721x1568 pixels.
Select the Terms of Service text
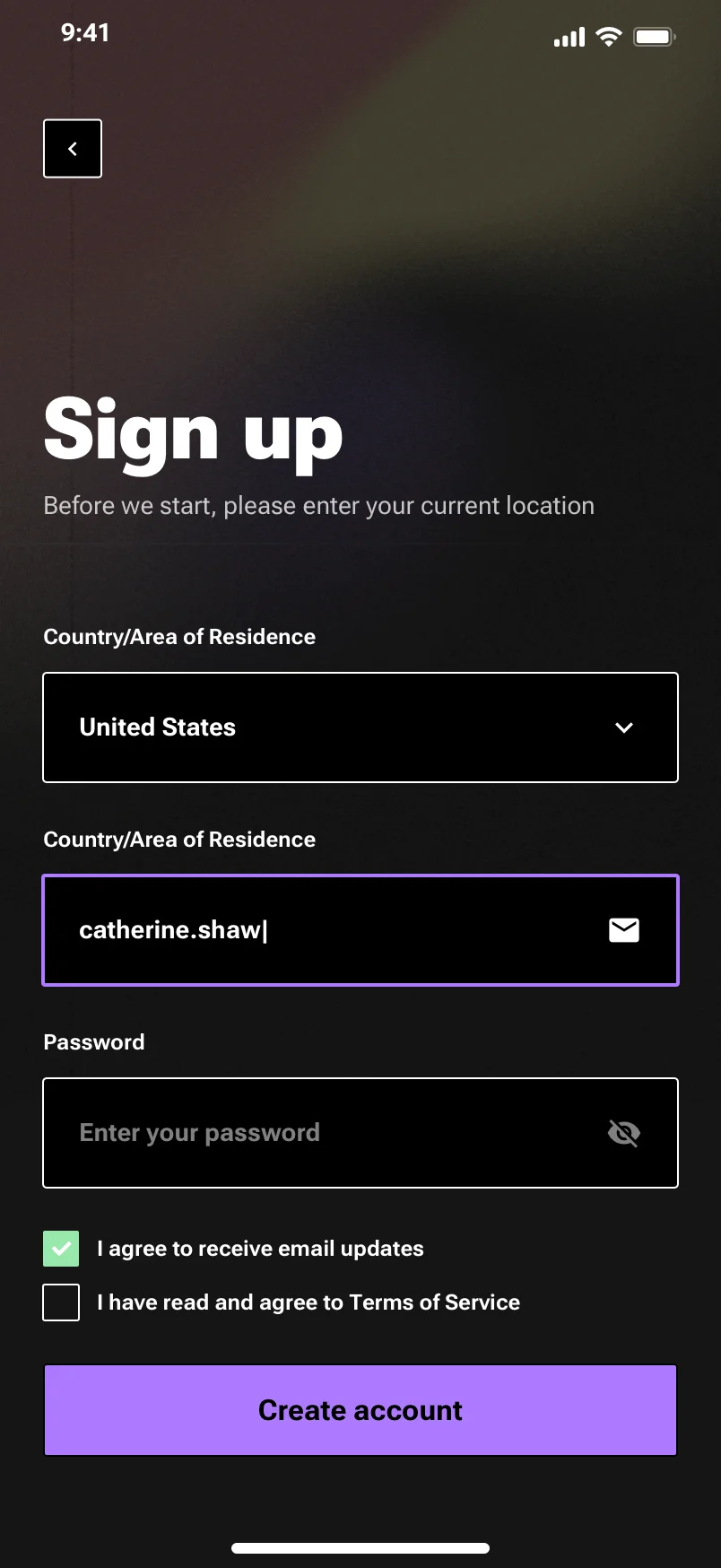(x=308, y=1302)
